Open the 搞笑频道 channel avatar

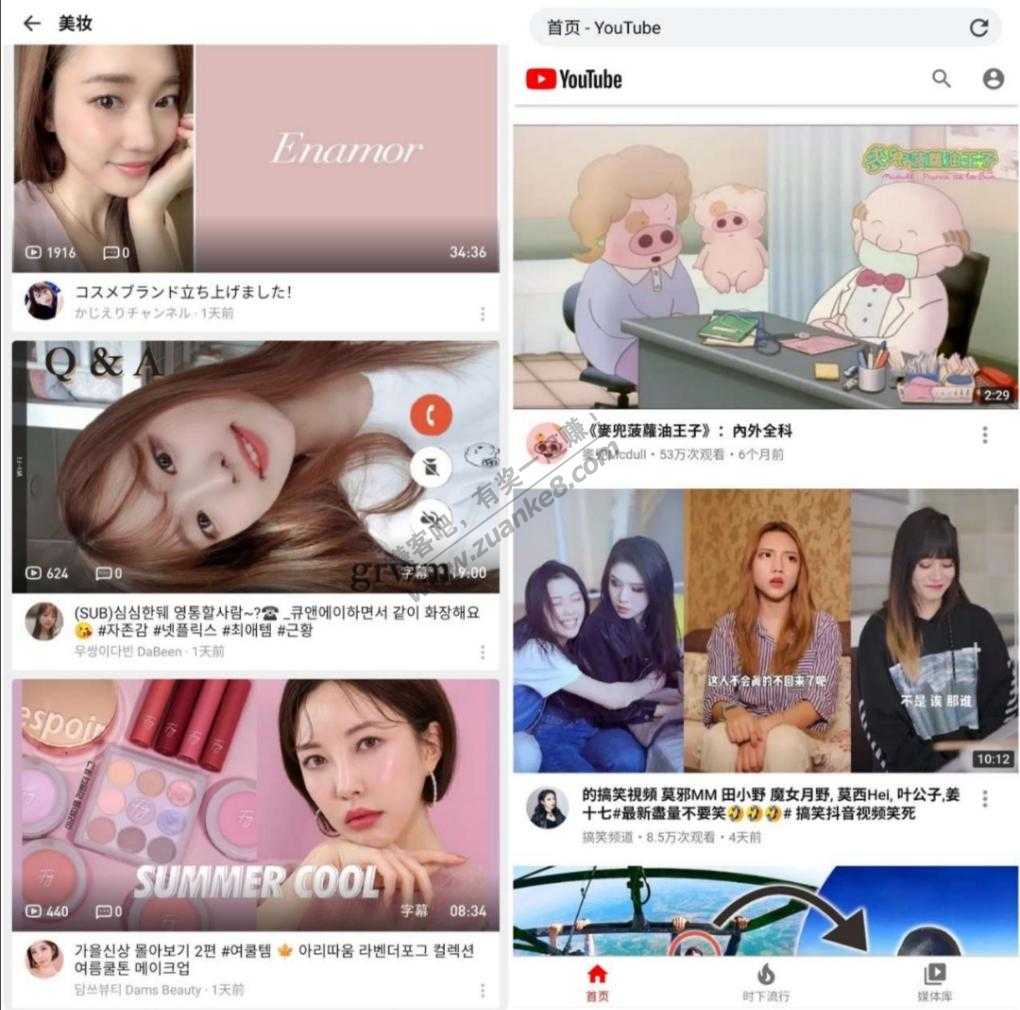pyautogui.click(x=547, y=807)
